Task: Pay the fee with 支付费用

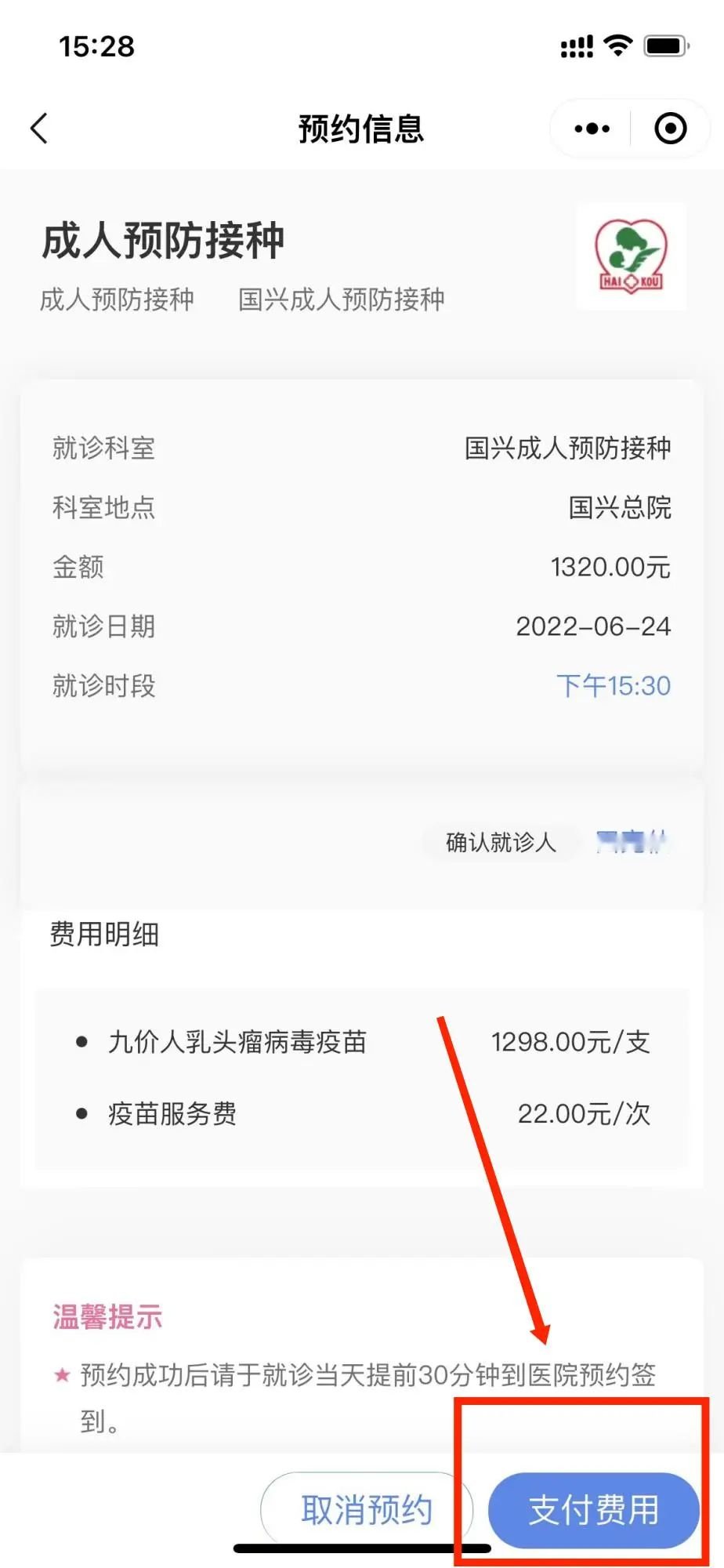Action: (x=593, y=1509)
